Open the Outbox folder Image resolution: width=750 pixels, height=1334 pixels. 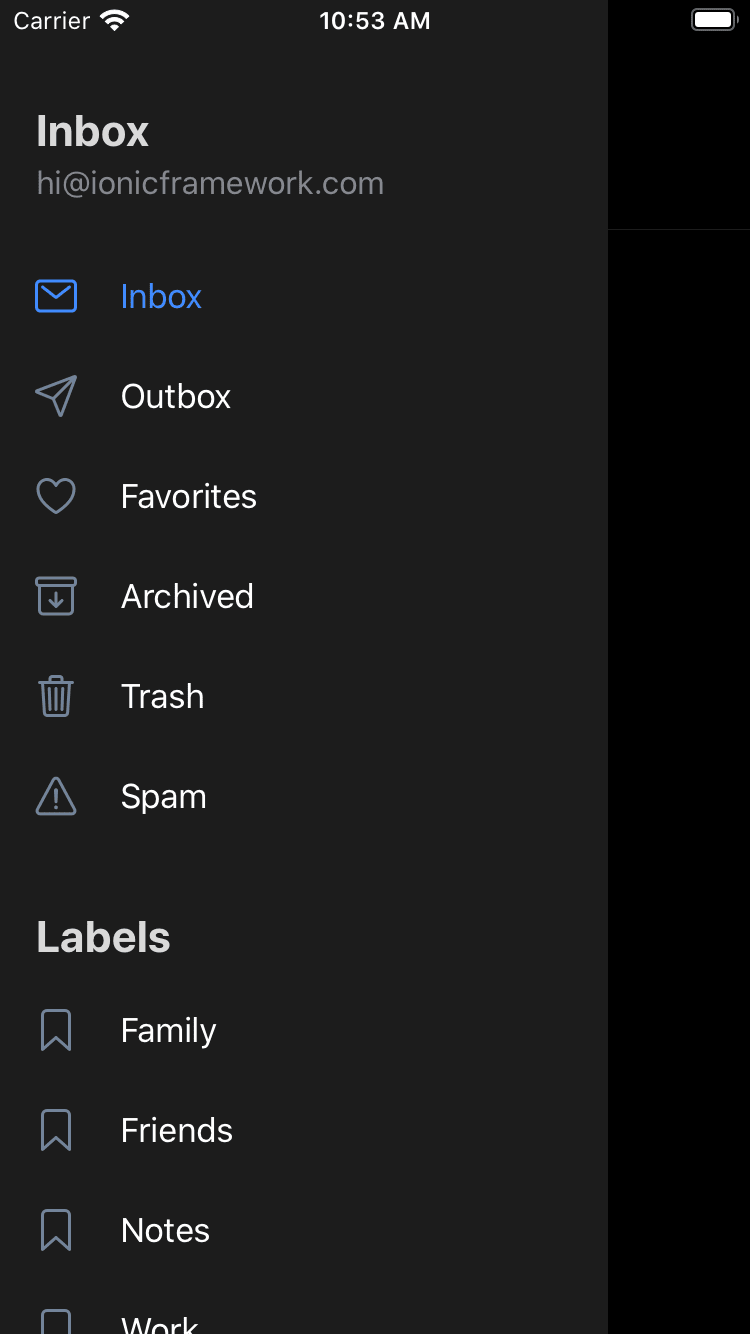pyautogui.click(x=304, y=396)
